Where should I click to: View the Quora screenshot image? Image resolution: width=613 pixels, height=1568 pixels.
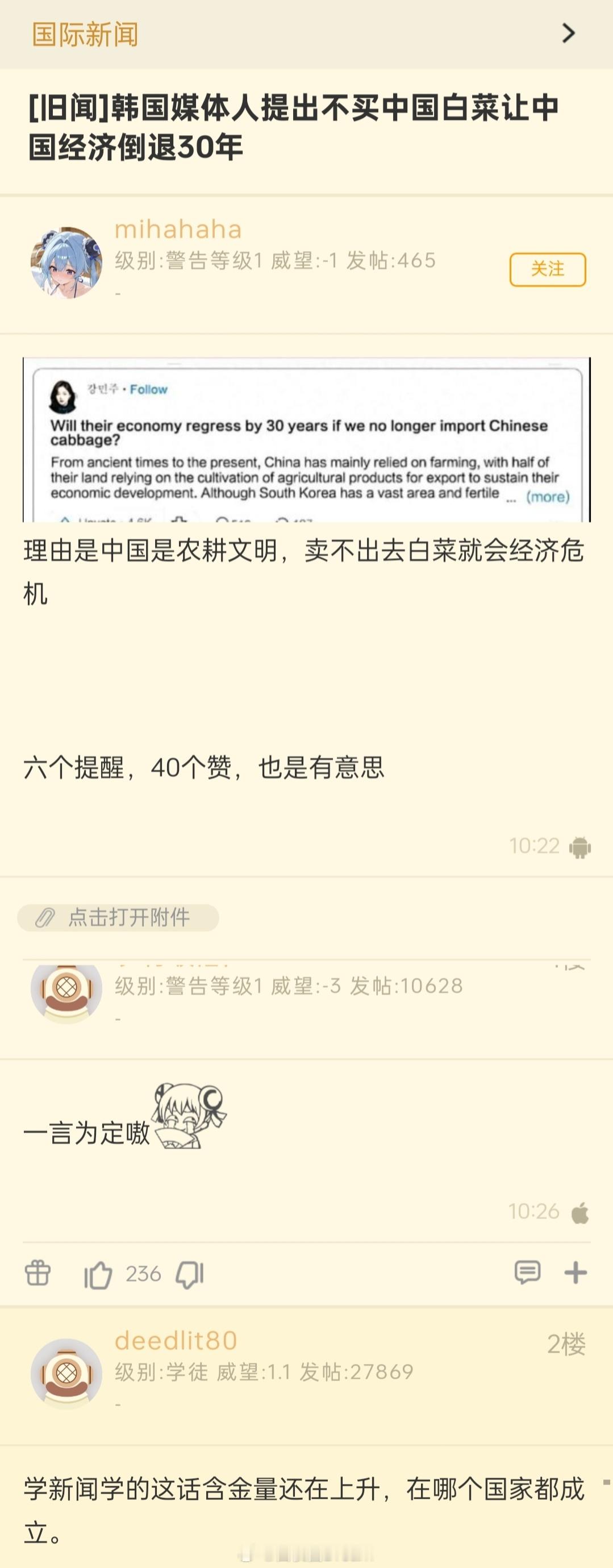coord(306,439)
